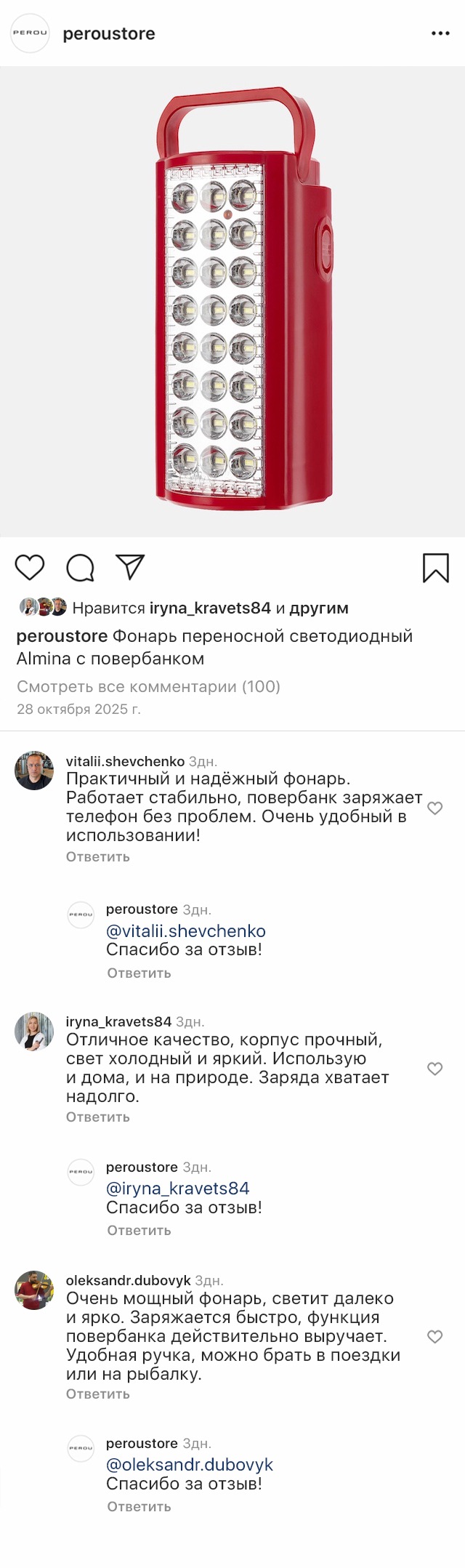Like oleksandr.dubovyk's comment
Image resolution: width=465 pixels, height=1568 pixels.
[434, 1336]
